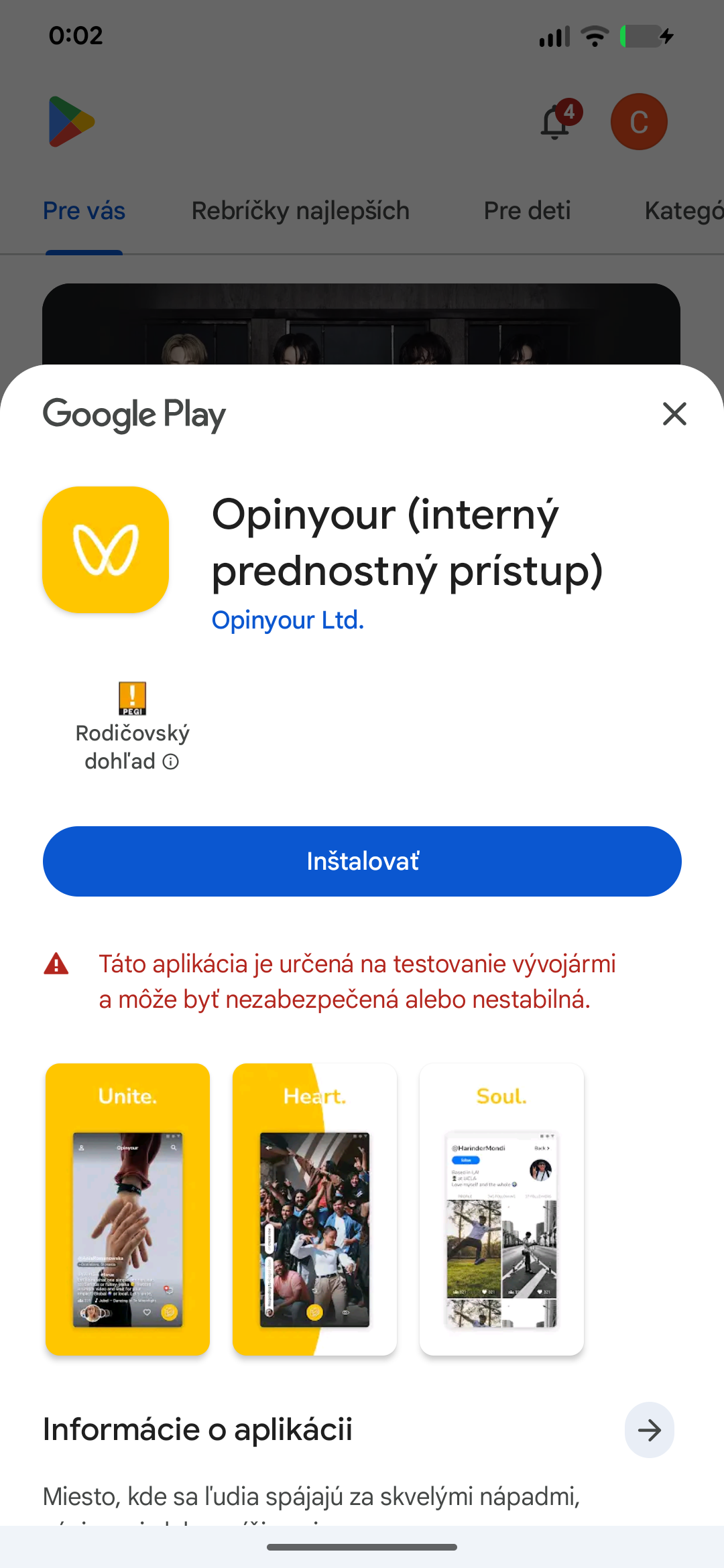
Task: Select the Pre vás tab
Action: coord(84,211)
